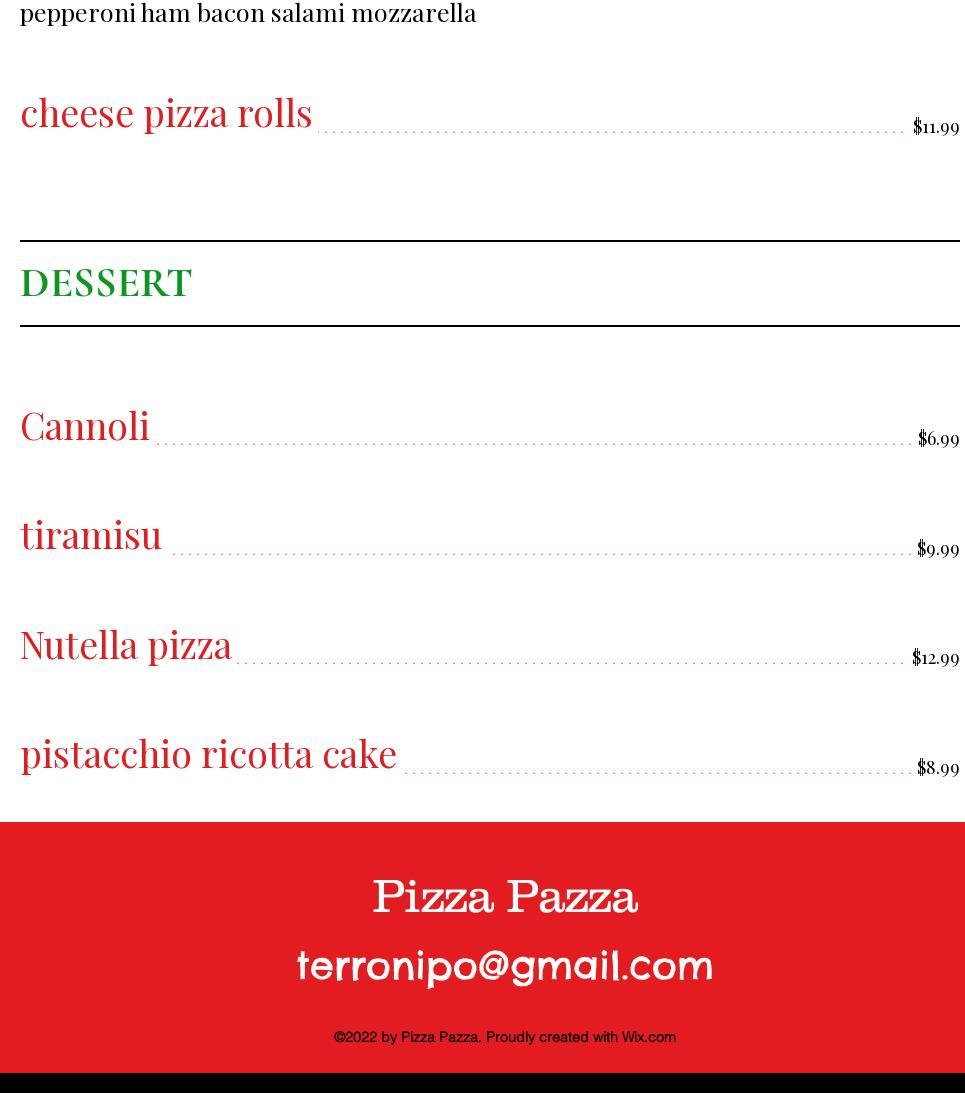Tap the terronipo@gmail.com email link
Screen dimensions: 965x1093
[x=505, y=967]
